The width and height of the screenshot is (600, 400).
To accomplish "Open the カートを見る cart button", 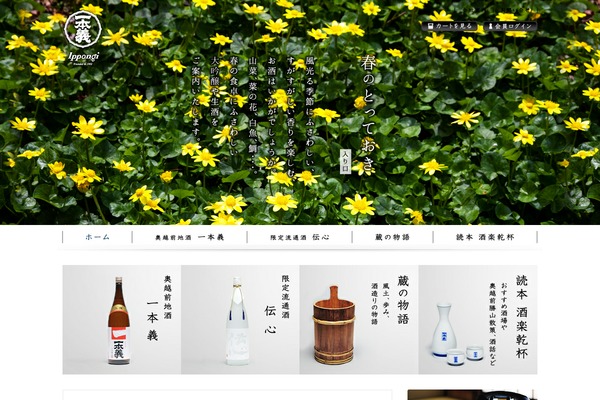I will 451,27.
